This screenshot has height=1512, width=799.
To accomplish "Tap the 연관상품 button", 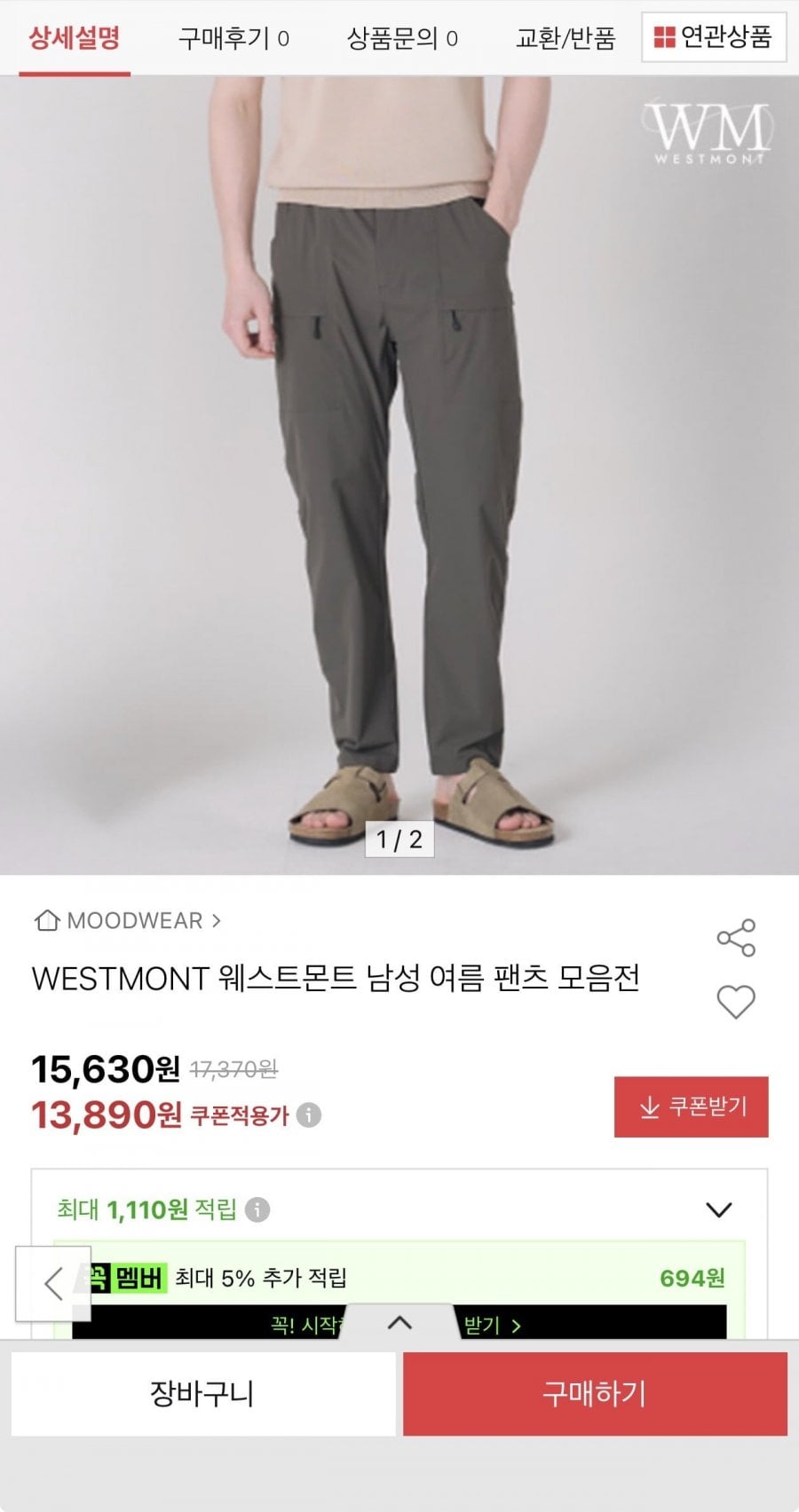I will (x=714, y=37).
